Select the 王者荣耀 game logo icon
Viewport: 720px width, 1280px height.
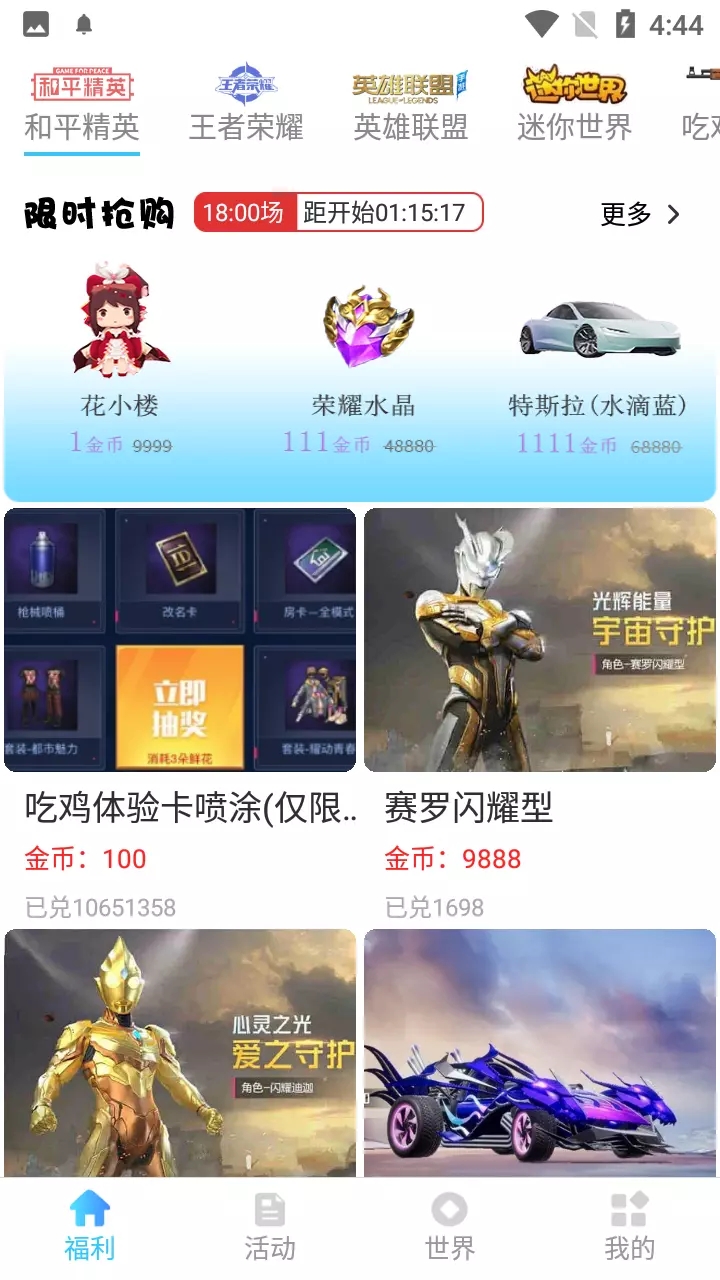246,85
